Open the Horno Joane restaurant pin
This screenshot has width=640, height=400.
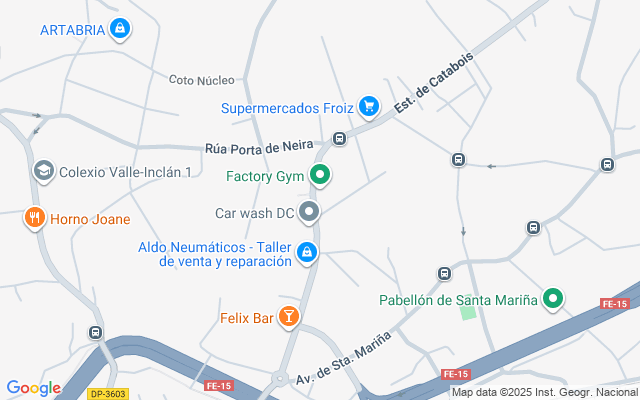coord(35,217)
